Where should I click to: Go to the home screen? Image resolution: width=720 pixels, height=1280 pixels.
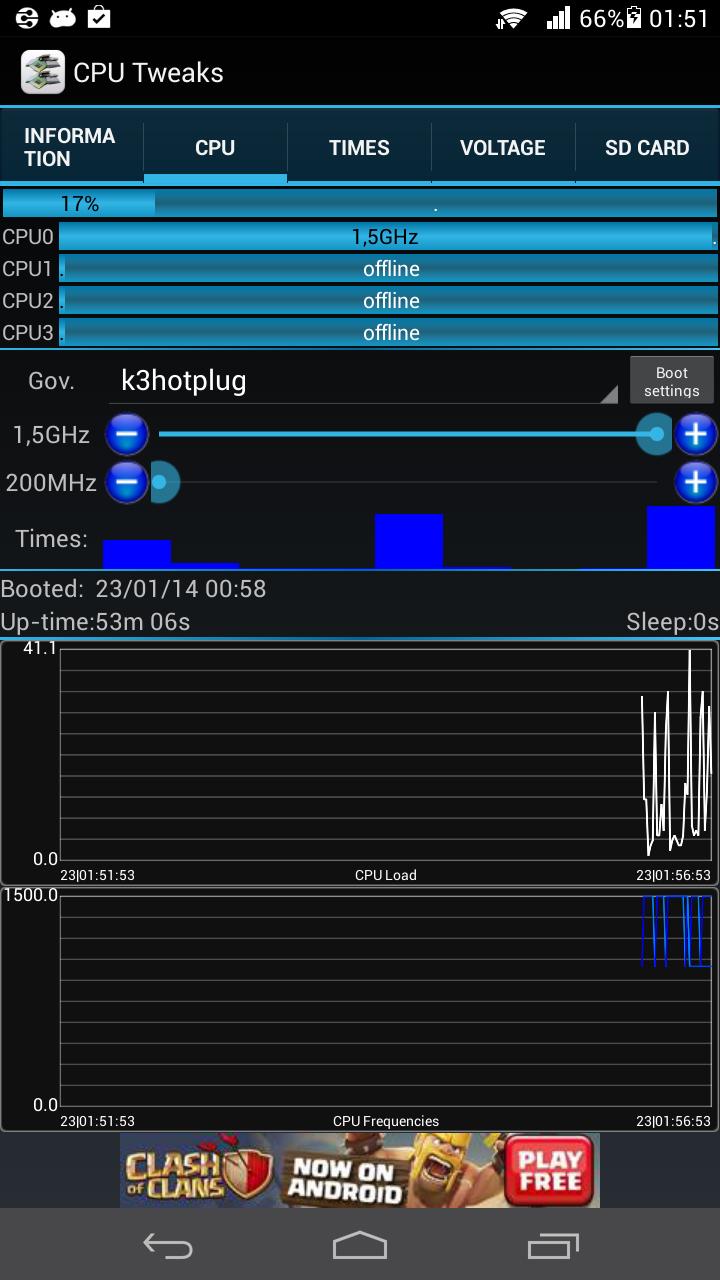360,1245
